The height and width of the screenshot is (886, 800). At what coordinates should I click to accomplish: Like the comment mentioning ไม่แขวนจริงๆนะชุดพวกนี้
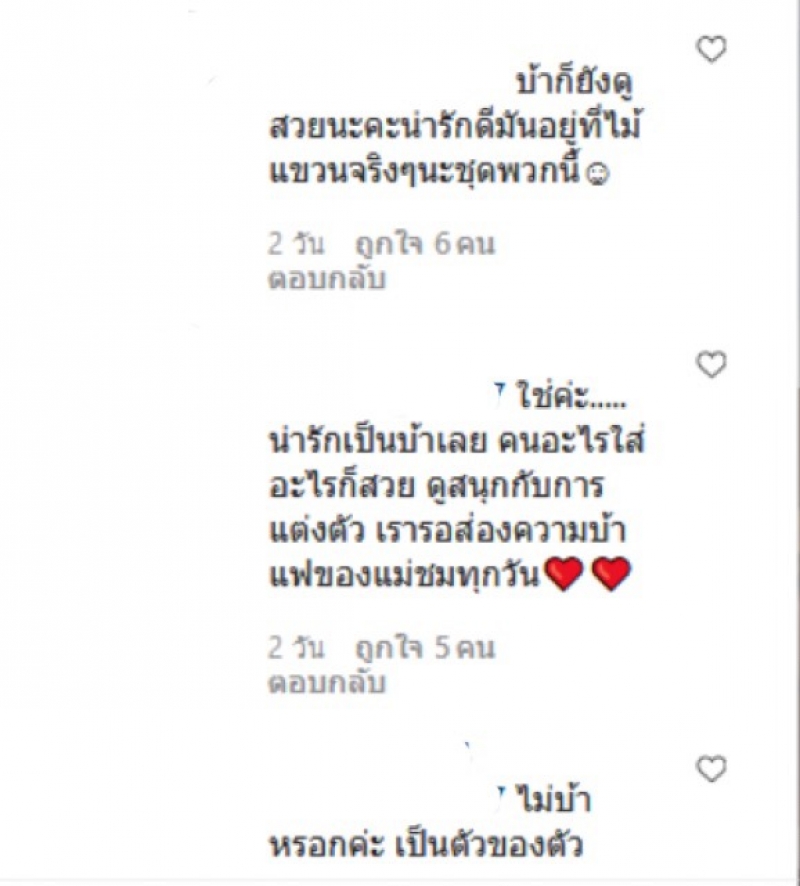(x=711, y=50)
